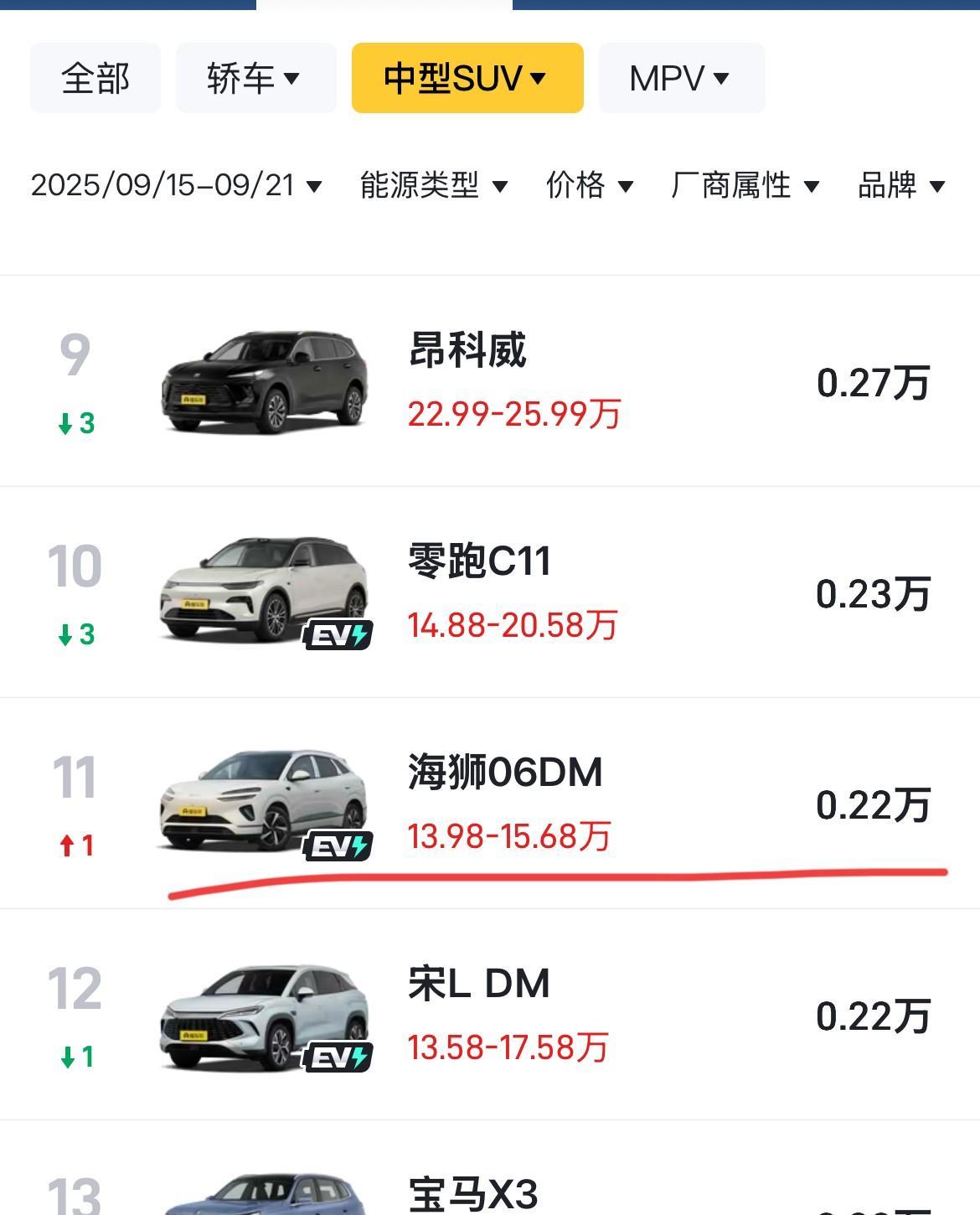Screen dimensions: 980x1215
Task: Open the 中型SUV category dropdown
Action: 467,78
